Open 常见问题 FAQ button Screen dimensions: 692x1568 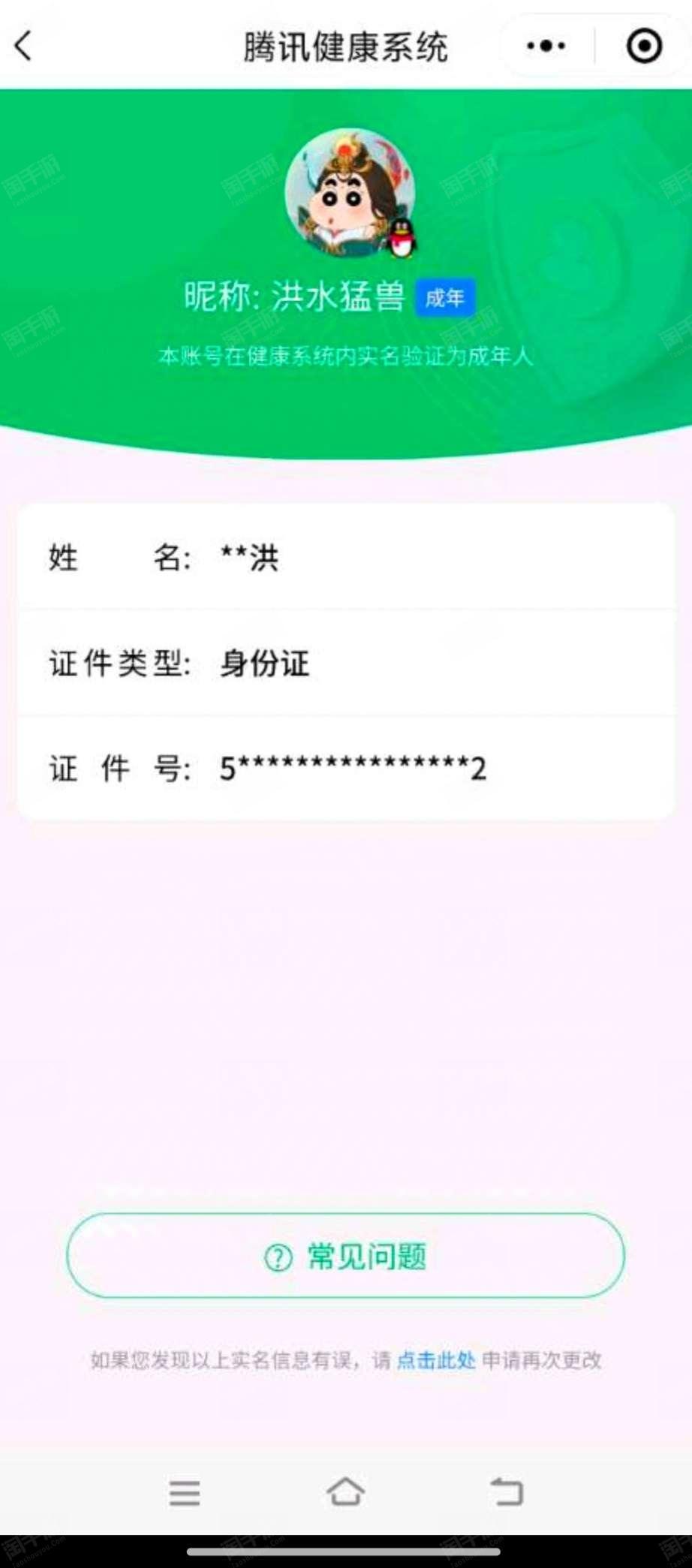coord(345,1256)
